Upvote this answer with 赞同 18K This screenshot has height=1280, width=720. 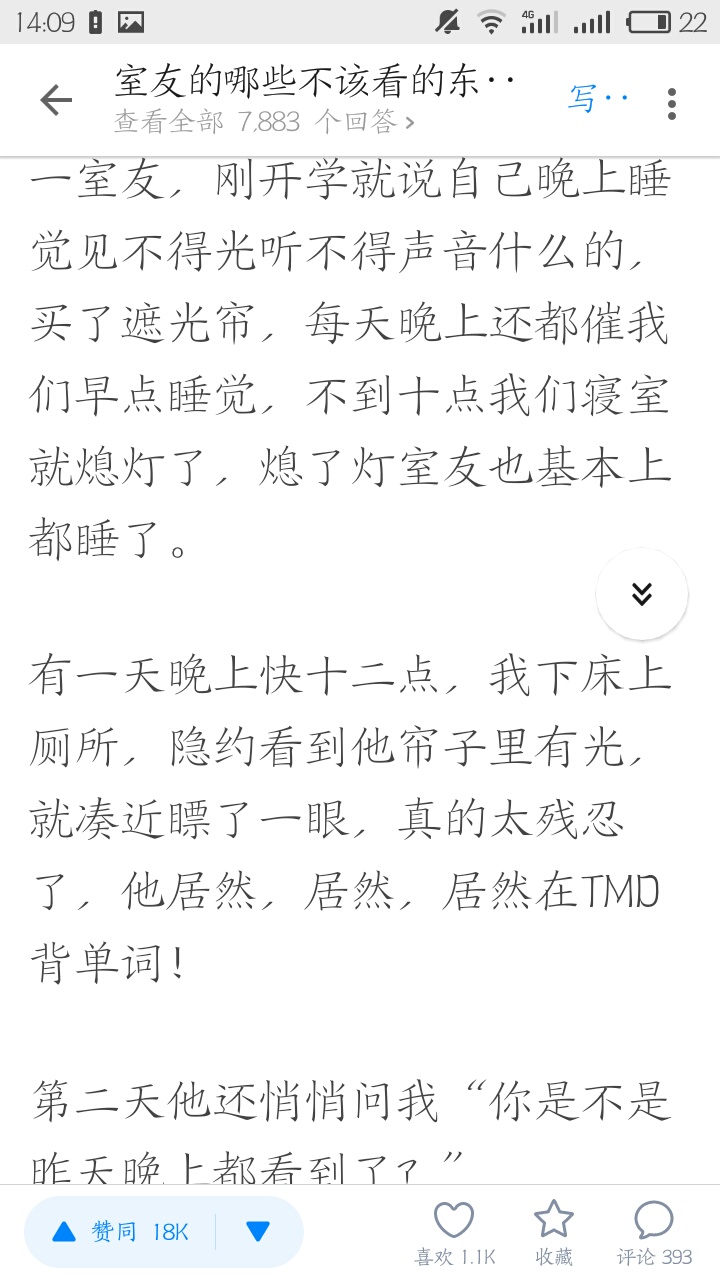coord(120,1232)
